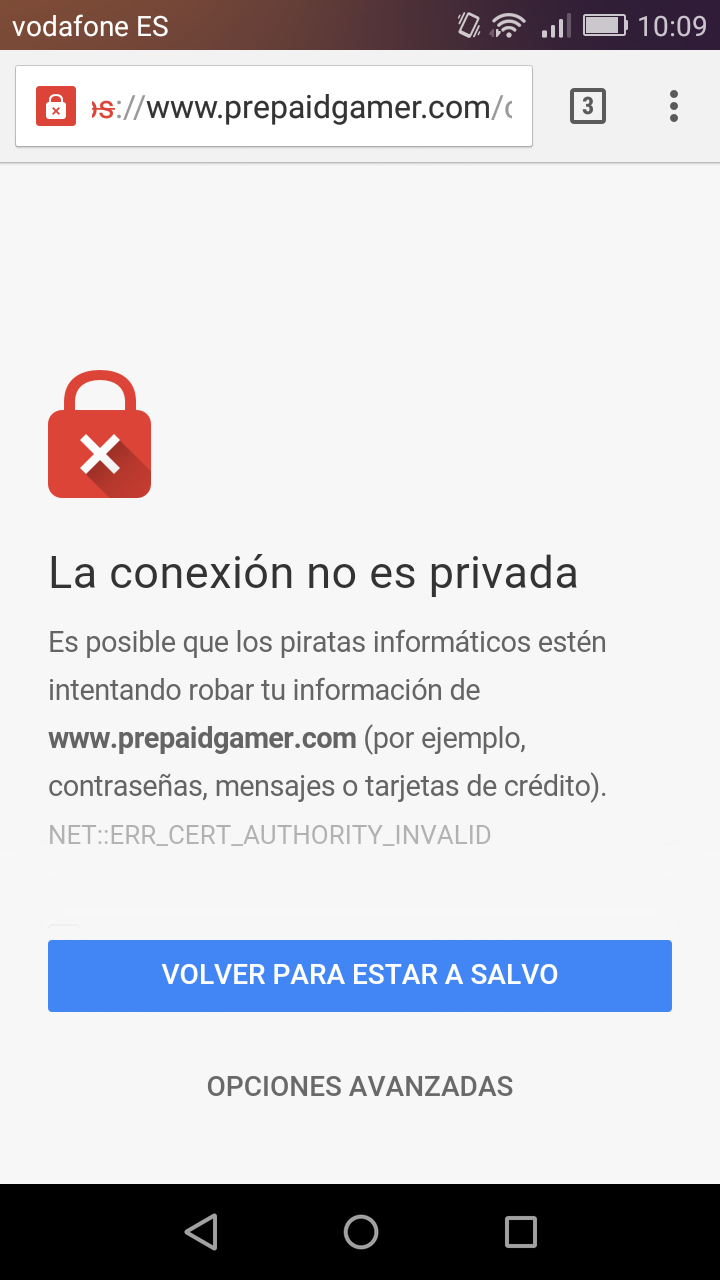Open the tab switcher showing 3 tabs
Image resolution: width=720 pixels, height=1280 pixels.
pyautogui.click(x=588, y=106)
